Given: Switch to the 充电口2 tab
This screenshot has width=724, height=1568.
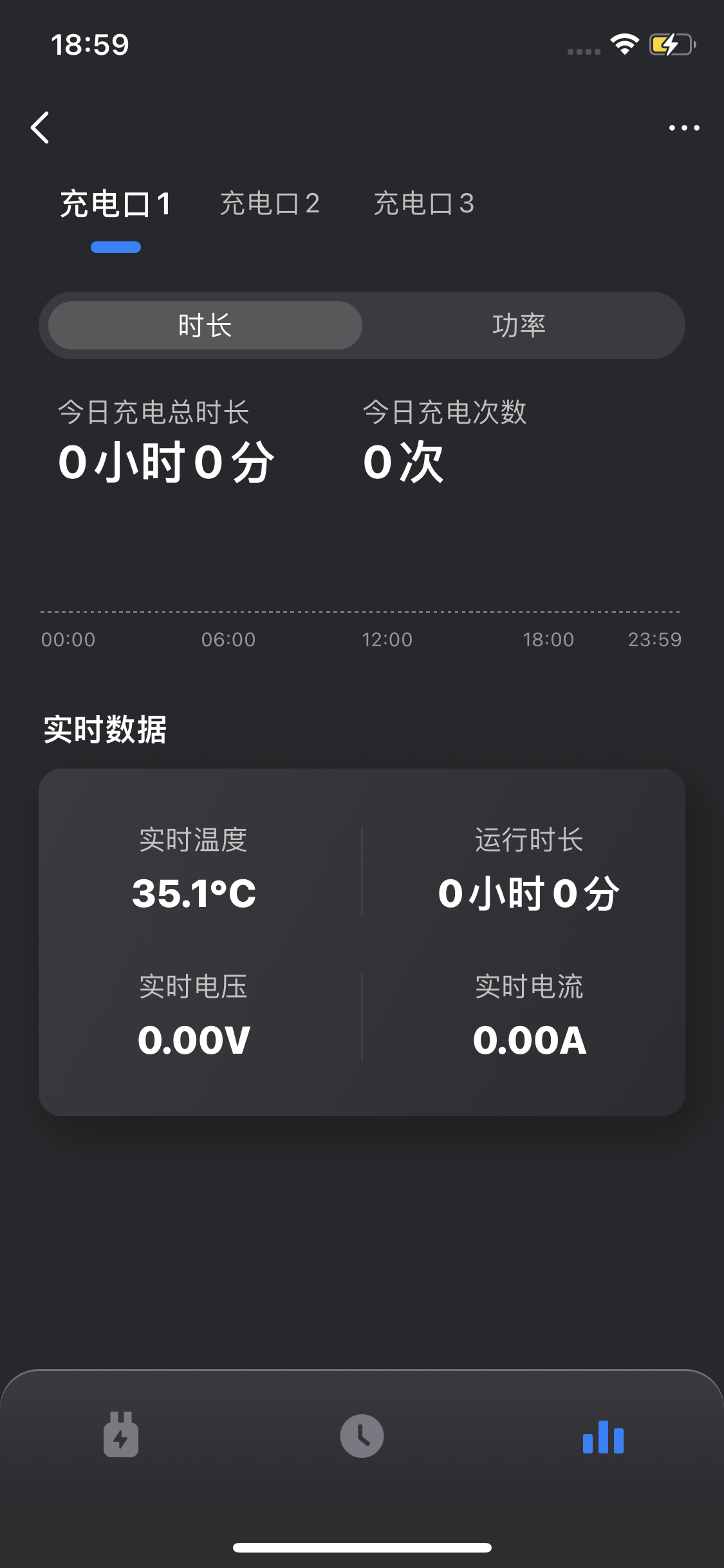Looking at the screenshot, I should (270, 204).
